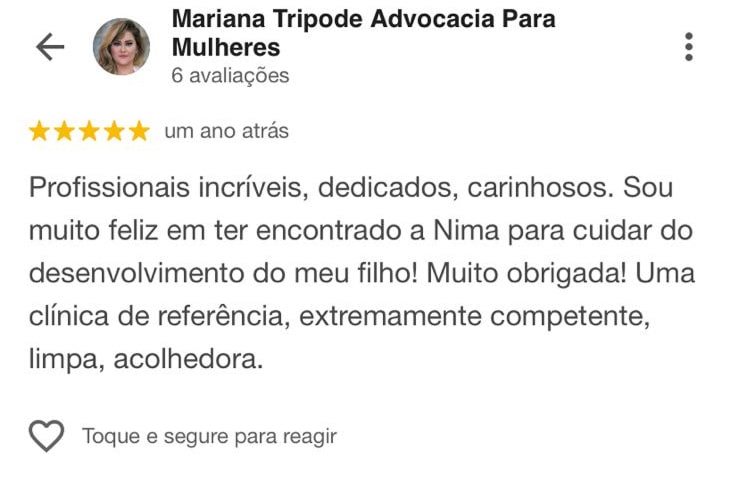Screen dimensions: 739x489
Task: Open the reviewer's profile photo
Action: click(121, 47)
